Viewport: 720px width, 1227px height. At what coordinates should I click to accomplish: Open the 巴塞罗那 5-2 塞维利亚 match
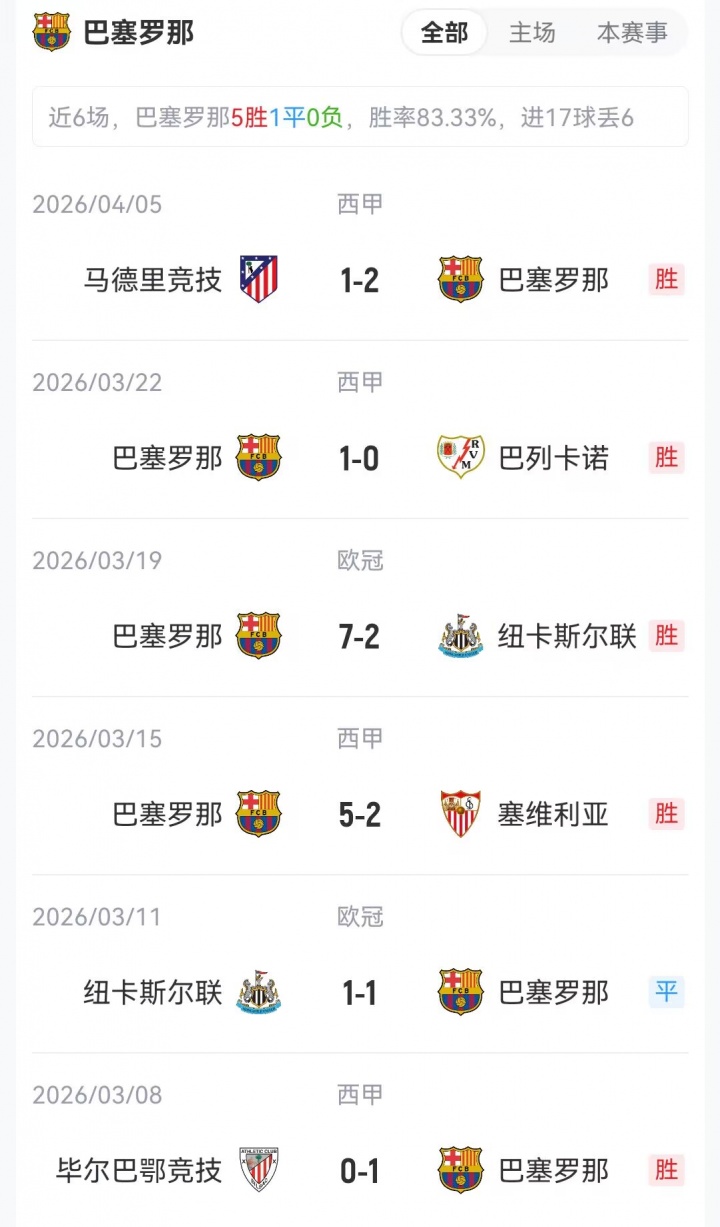pos(360,814)
